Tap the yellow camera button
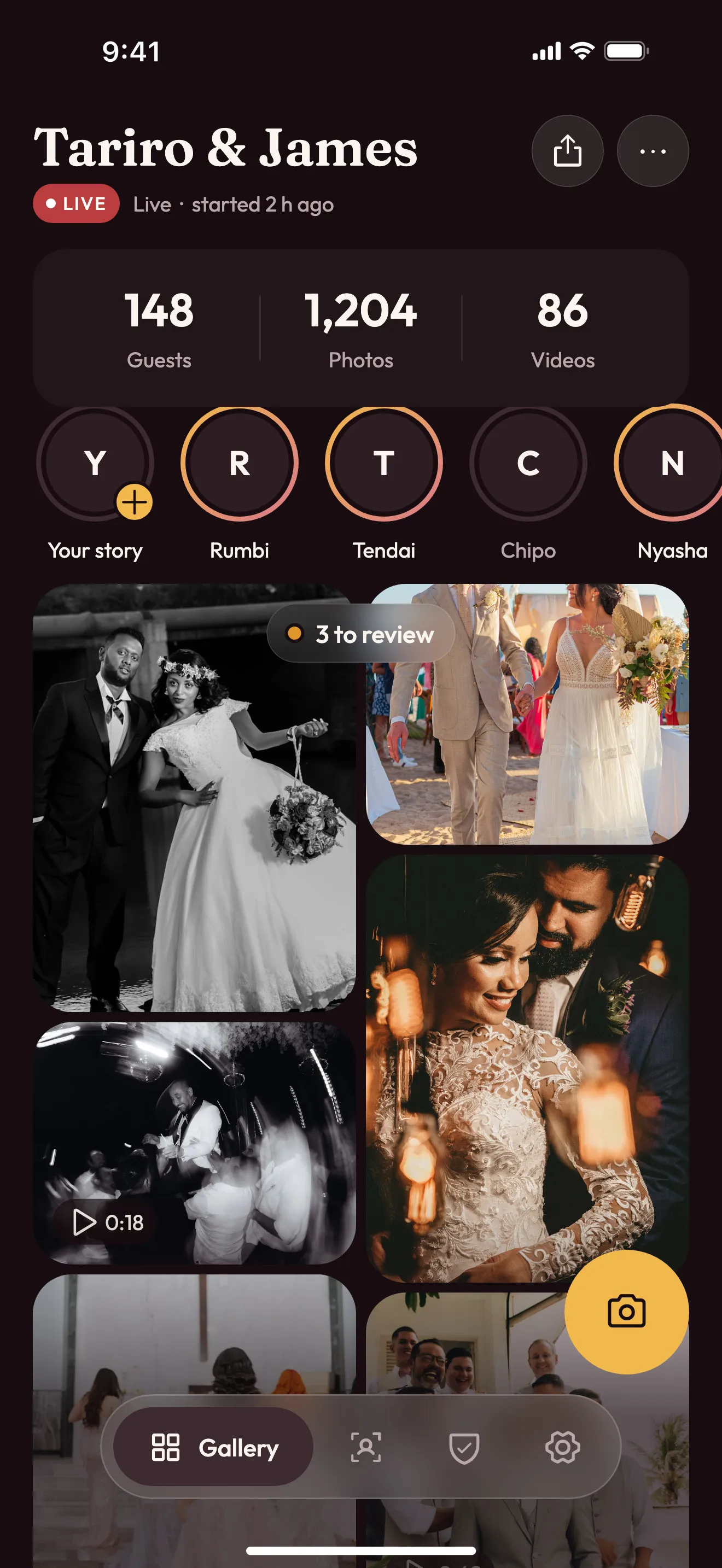The image size is (722, 1568). coord(626,1311)
